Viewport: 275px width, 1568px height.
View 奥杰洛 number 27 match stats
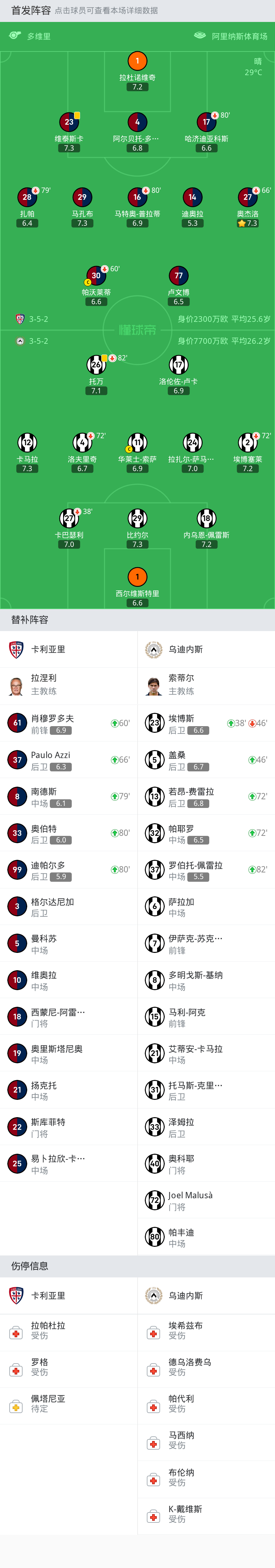point(247,198)
